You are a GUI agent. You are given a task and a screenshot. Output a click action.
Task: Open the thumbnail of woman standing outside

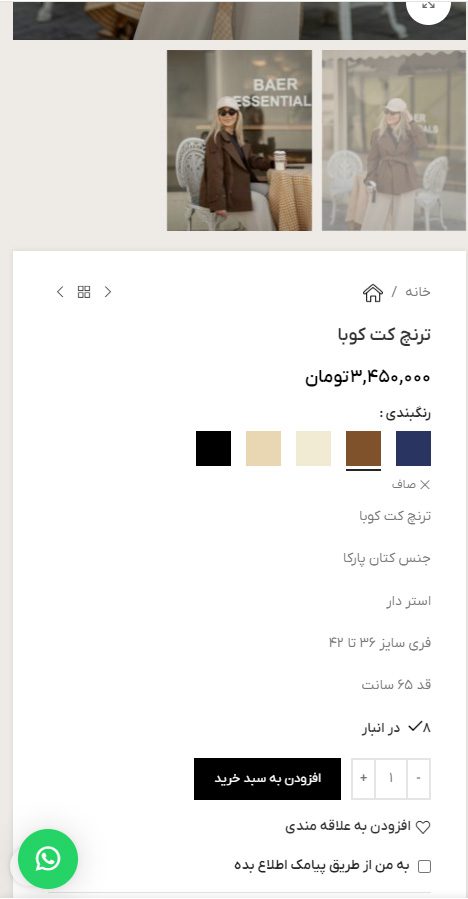pos(393,140)
